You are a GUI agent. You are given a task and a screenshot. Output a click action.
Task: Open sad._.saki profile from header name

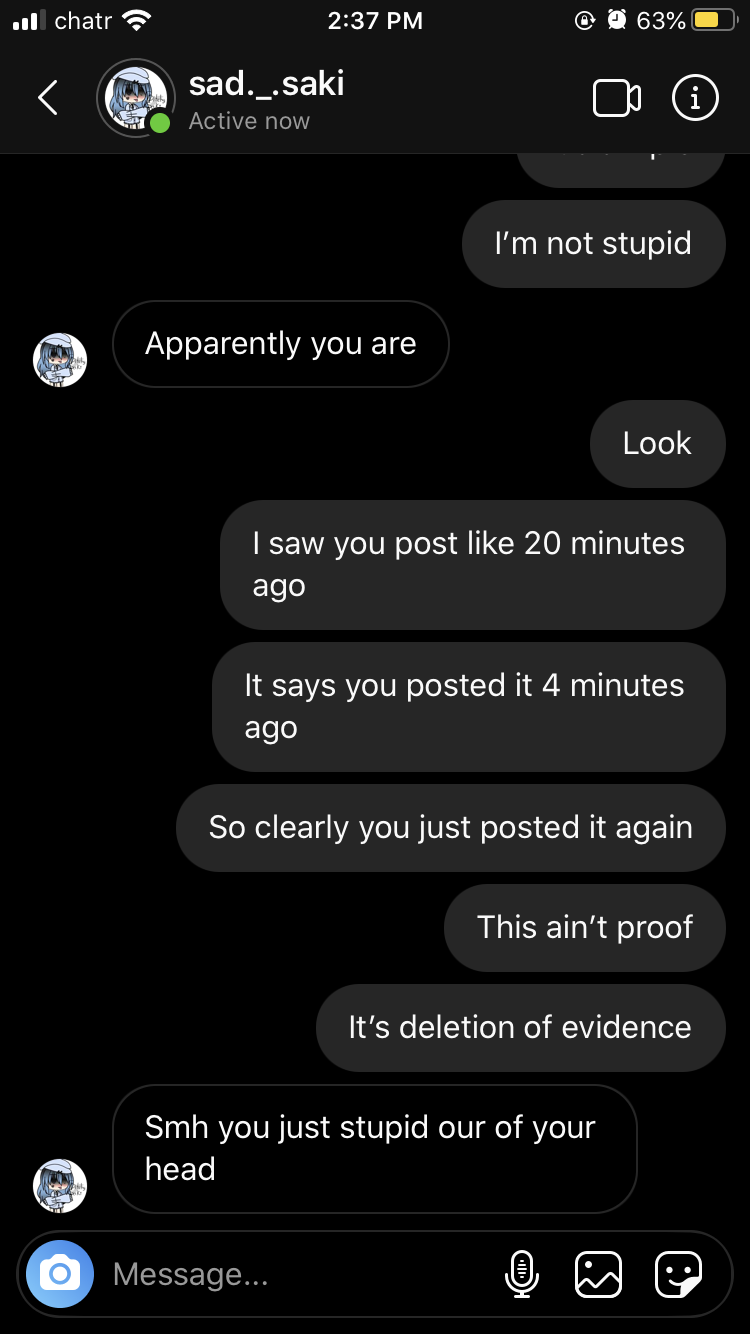(266, 84)
